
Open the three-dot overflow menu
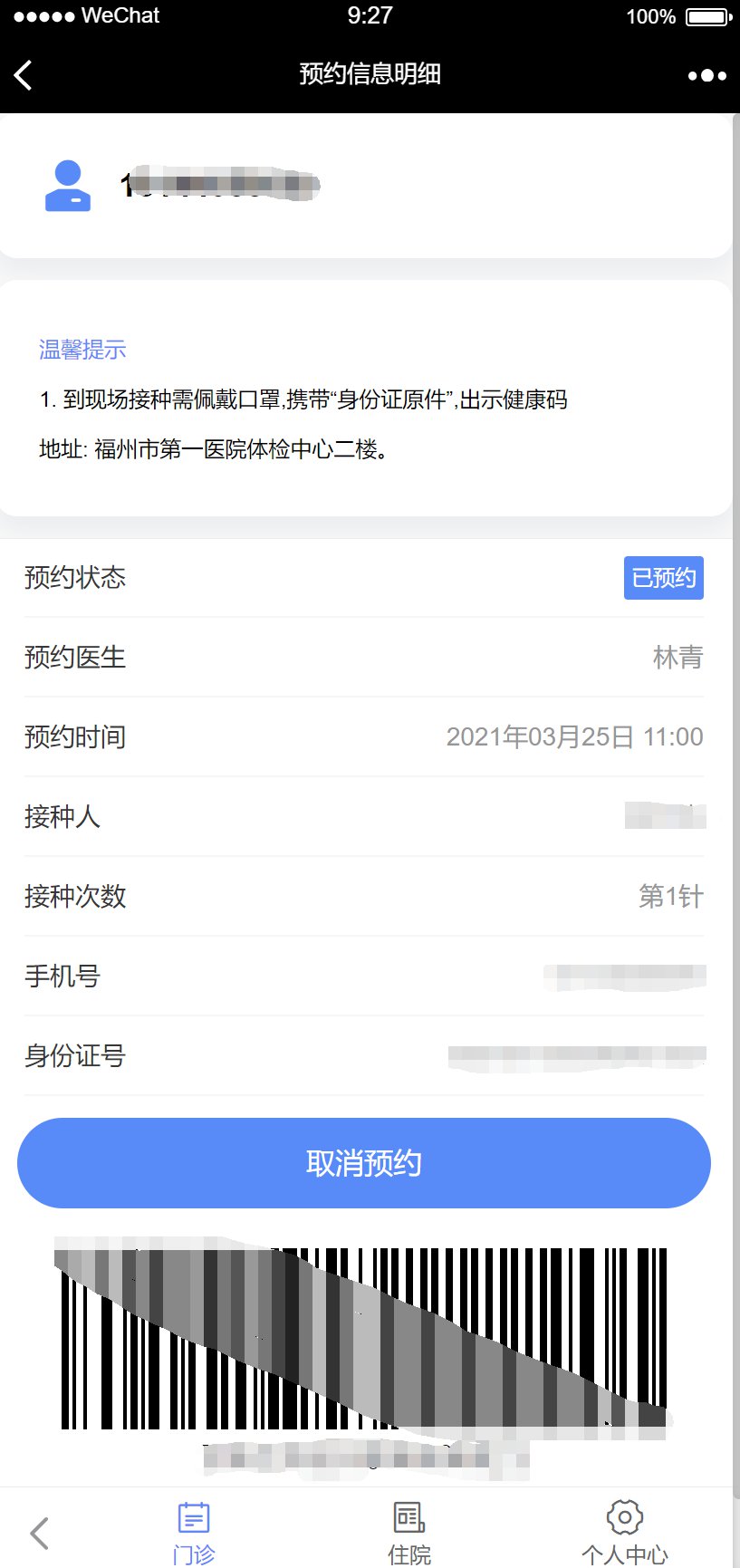click(706, 75)
